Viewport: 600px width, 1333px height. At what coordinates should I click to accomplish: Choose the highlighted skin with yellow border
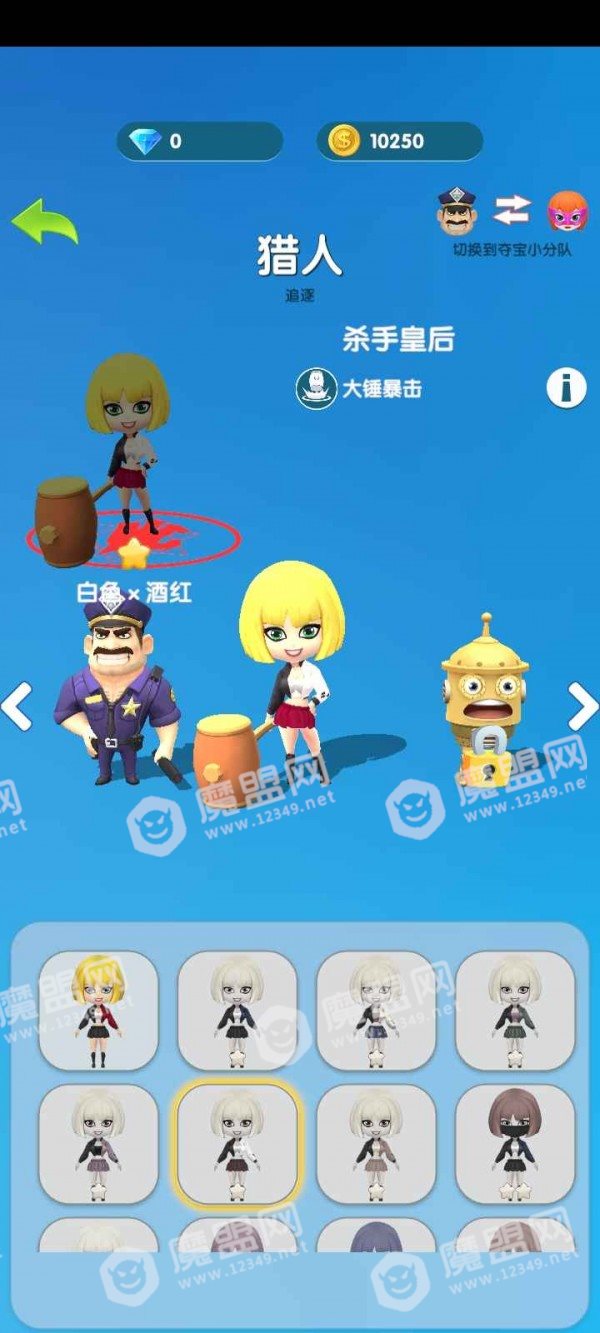click(237, 1144)
